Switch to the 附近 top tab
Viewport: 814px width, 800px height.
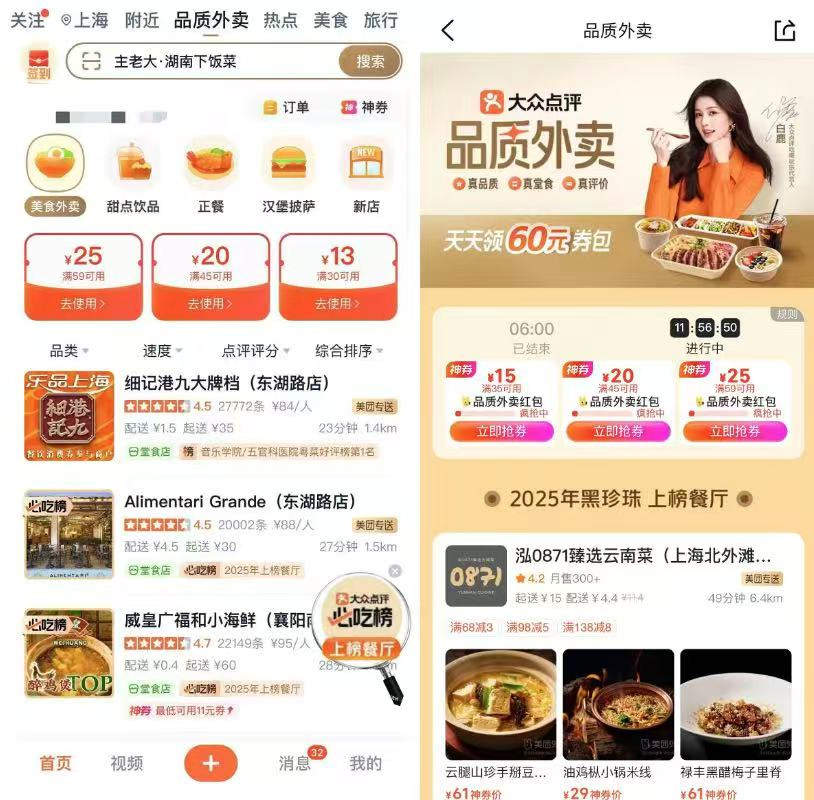tap(141, 20)
